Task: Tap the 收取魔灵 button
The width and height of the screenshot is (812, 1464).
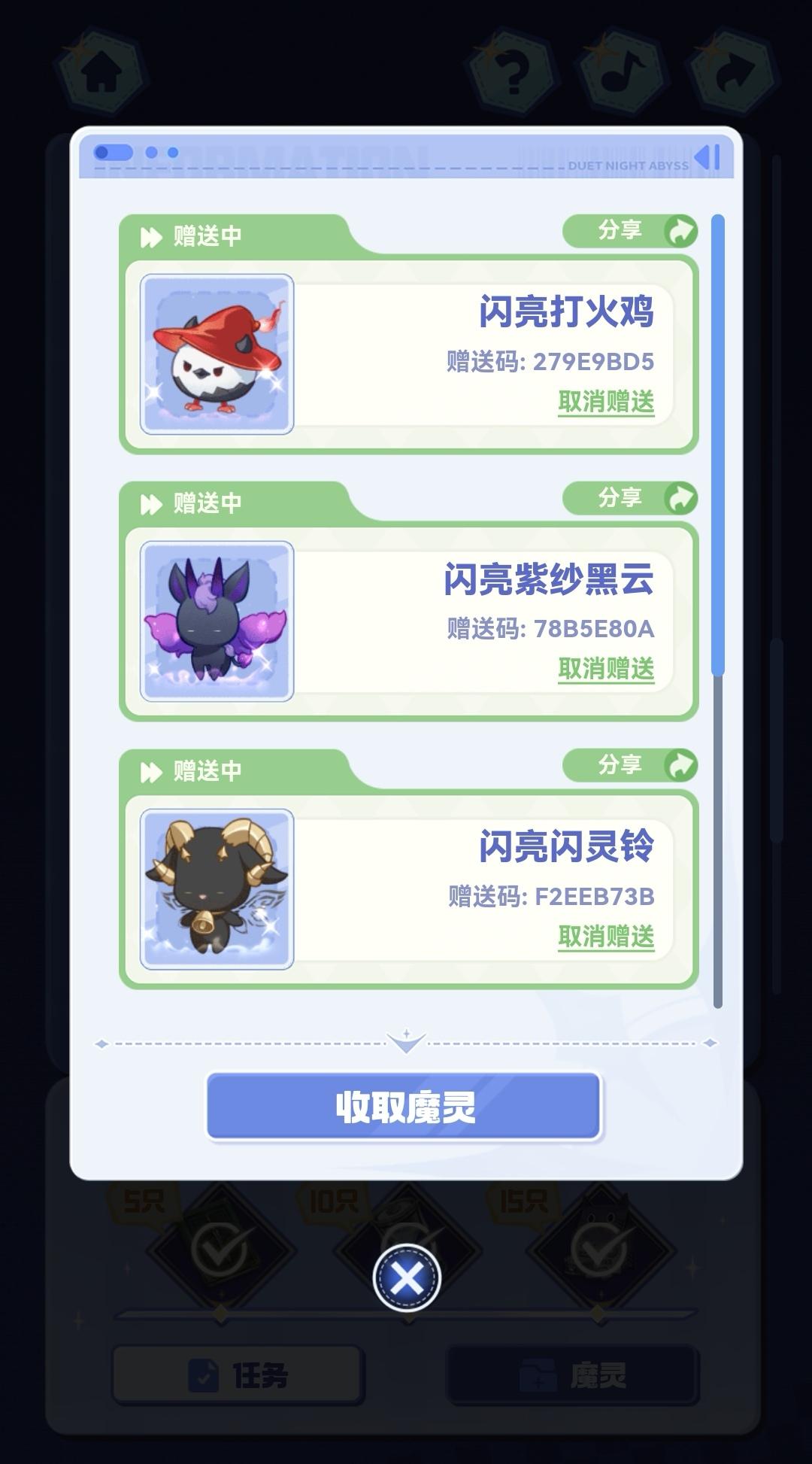Action: point(404,1107)
